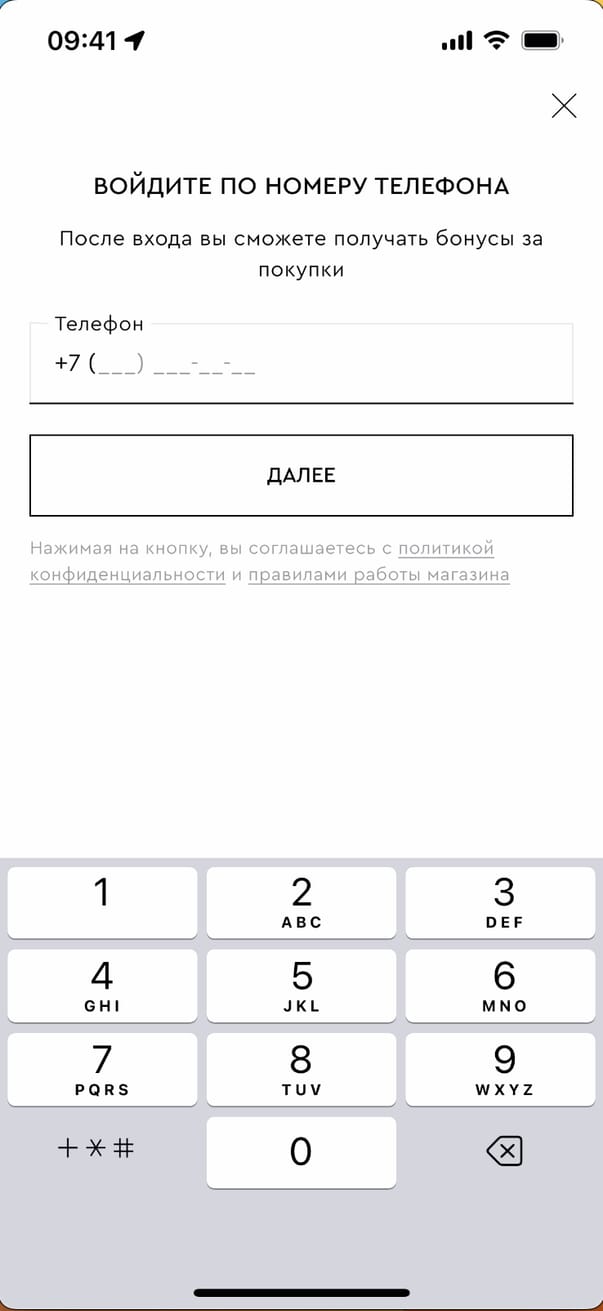This screenshot has width=603, height=1311.
Task: Close the phone login screen
Action: (564, 105)
